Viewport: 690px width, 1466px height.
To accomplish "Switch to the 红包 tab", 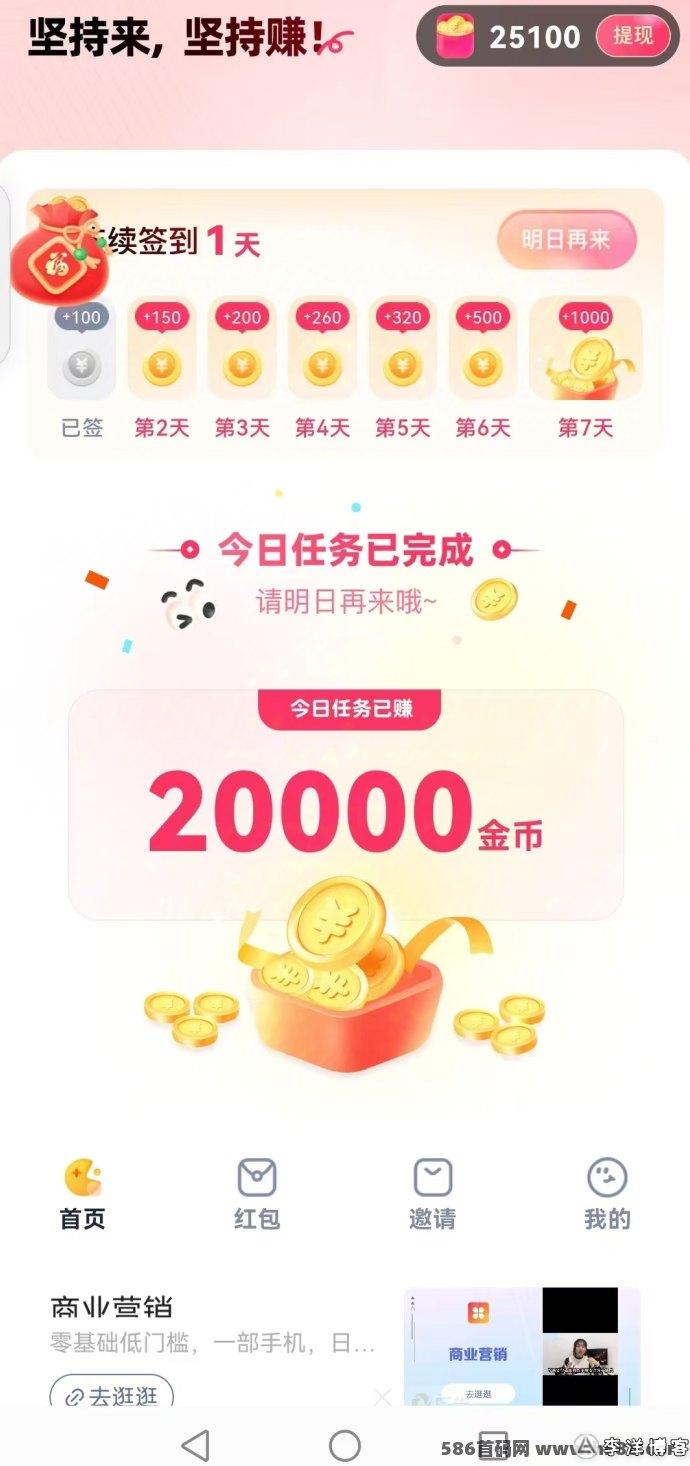I will [x=257, y=1194].
